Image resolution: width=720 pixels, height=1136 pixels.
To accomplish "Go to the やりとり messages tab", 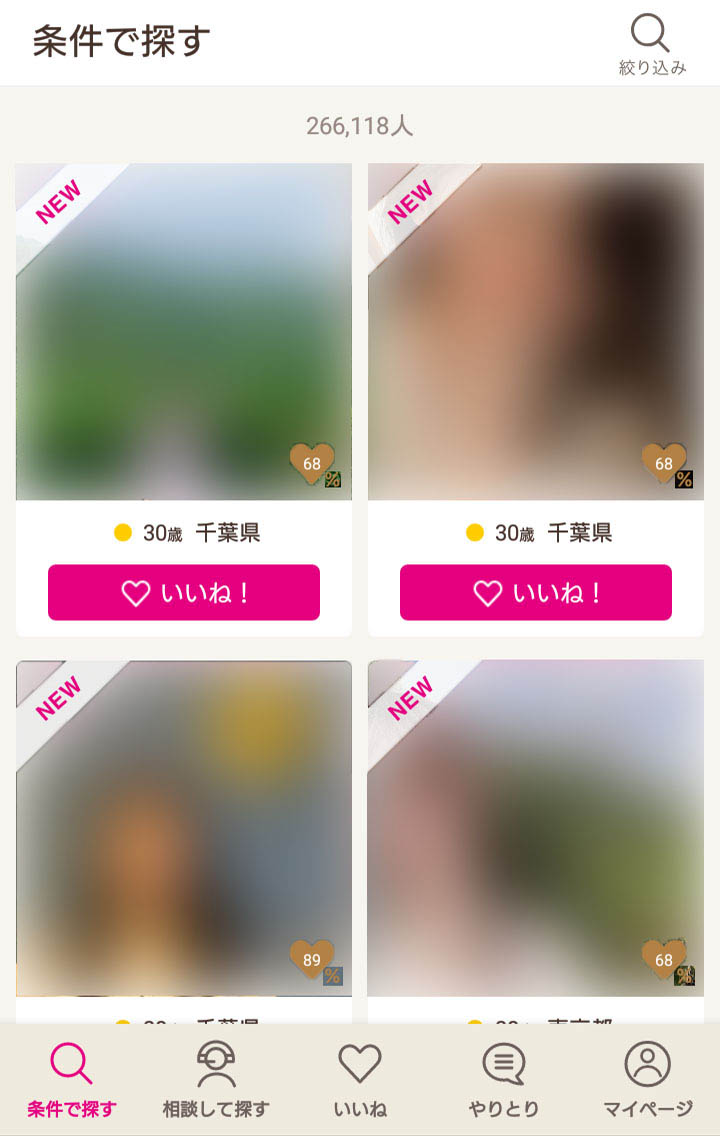I will (504, 1079).
